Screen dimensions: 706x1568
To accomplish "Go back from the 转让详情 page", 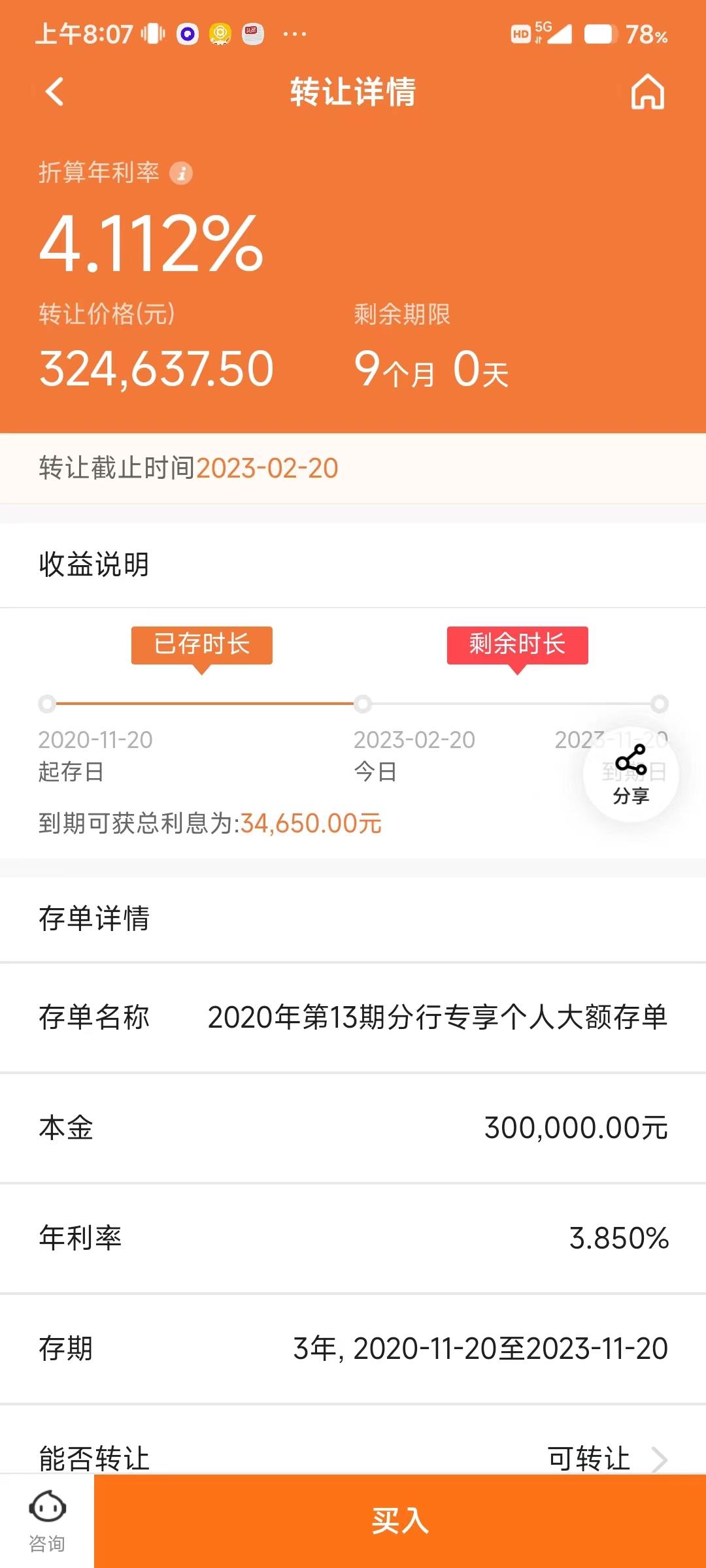I will [55, 91].
